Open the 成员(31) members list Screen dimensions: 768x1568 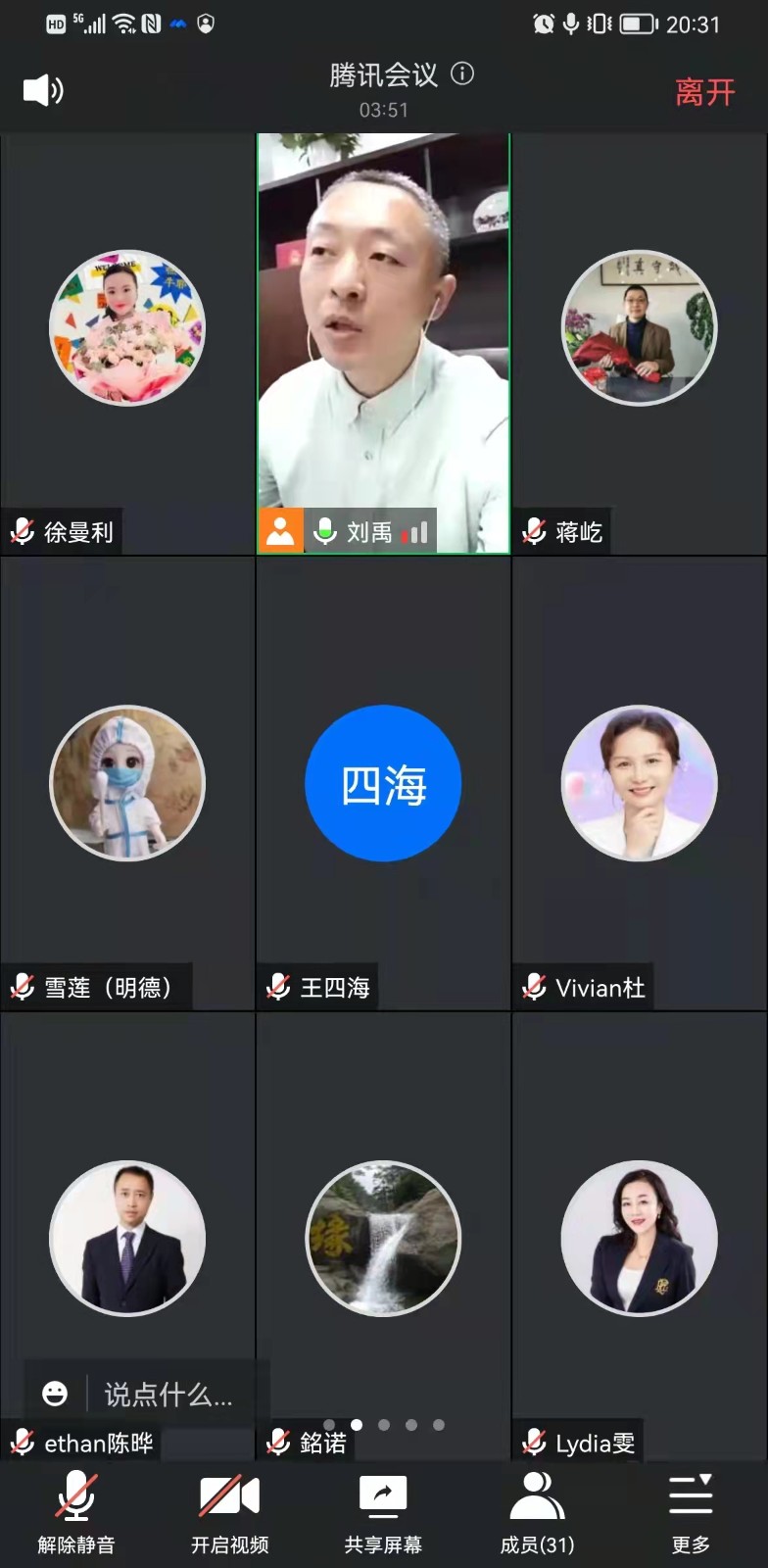[x=537, y=1513]
